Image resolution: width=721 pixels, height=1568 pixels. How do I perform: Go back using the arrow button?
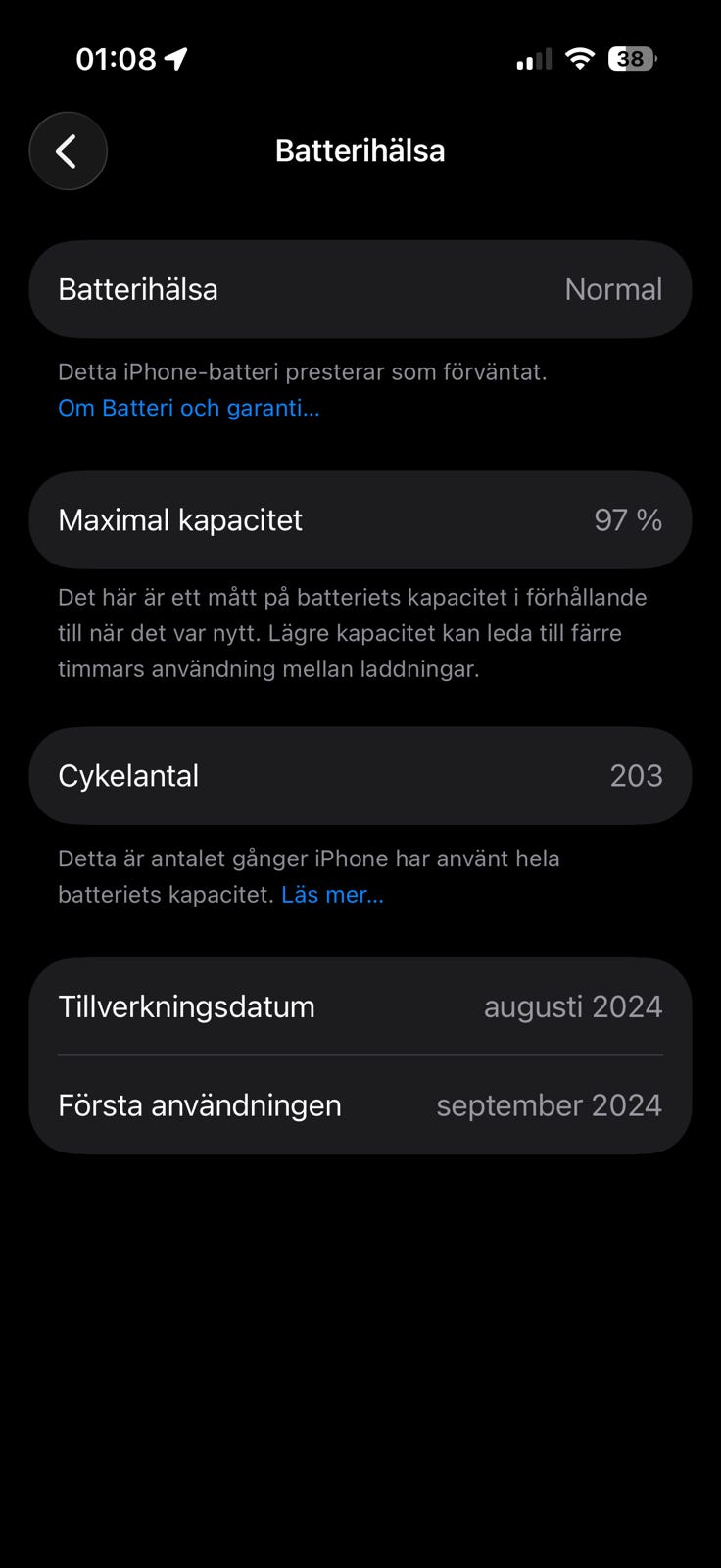pos(68,151)
